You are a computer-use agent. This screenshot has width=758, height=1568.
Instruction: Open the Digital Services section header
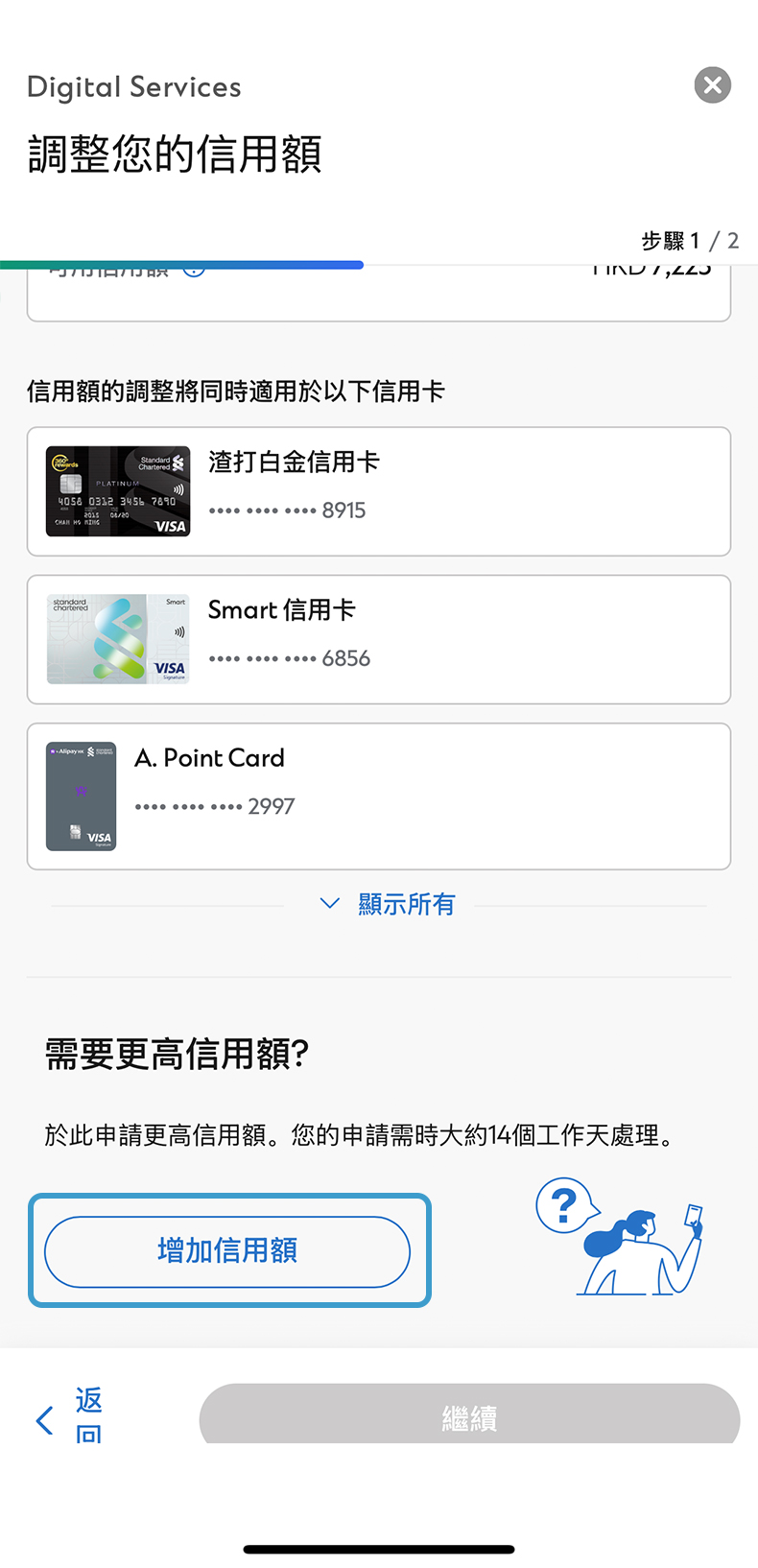click(x=133, y=86)
